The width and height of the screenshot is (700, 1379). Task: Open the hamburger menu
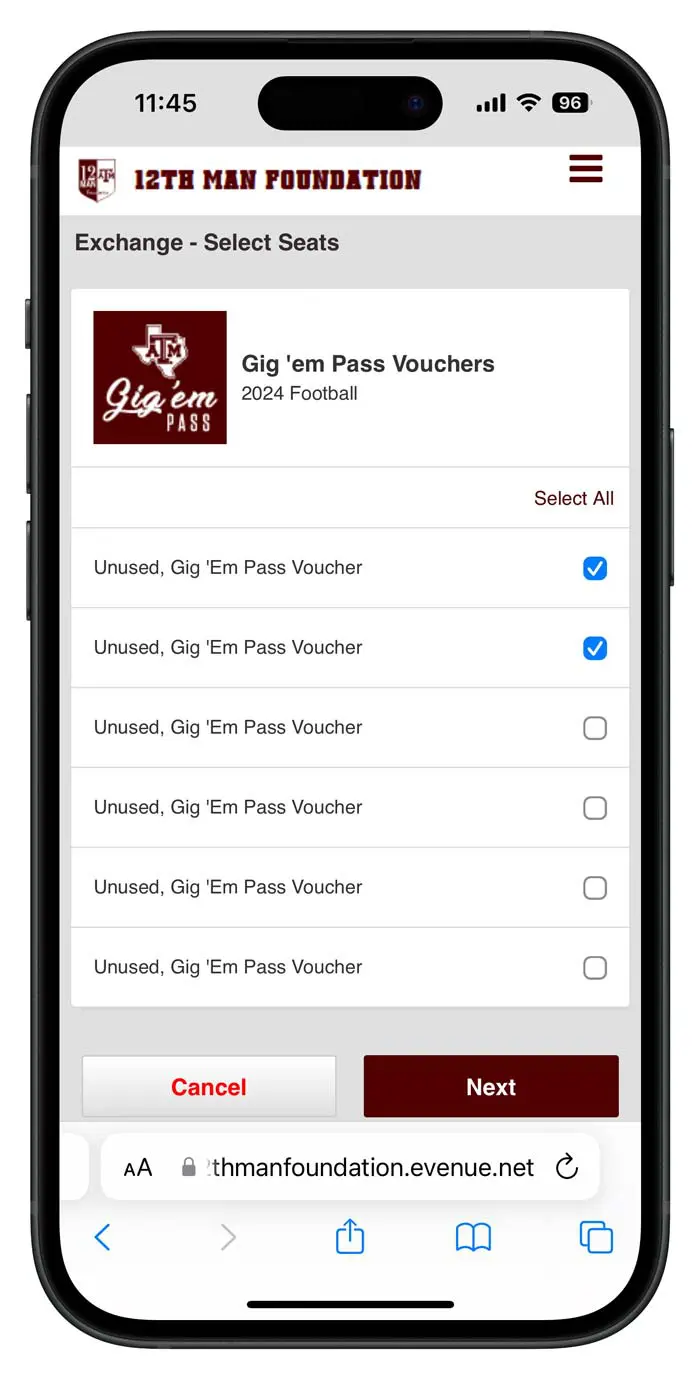point(586,169)
